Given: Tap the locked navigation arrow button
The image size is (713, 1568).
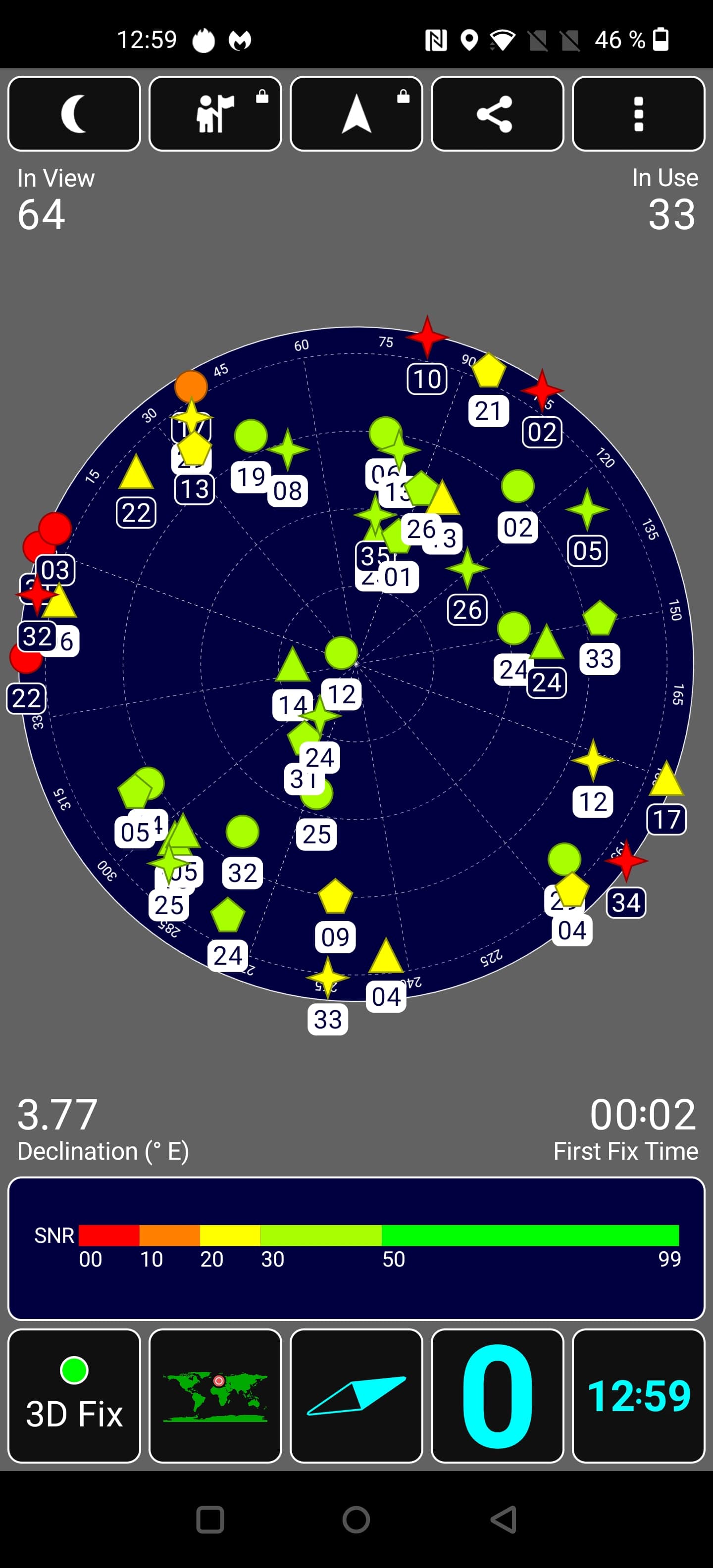Looking at the screenshot, I should pos(356,114).
